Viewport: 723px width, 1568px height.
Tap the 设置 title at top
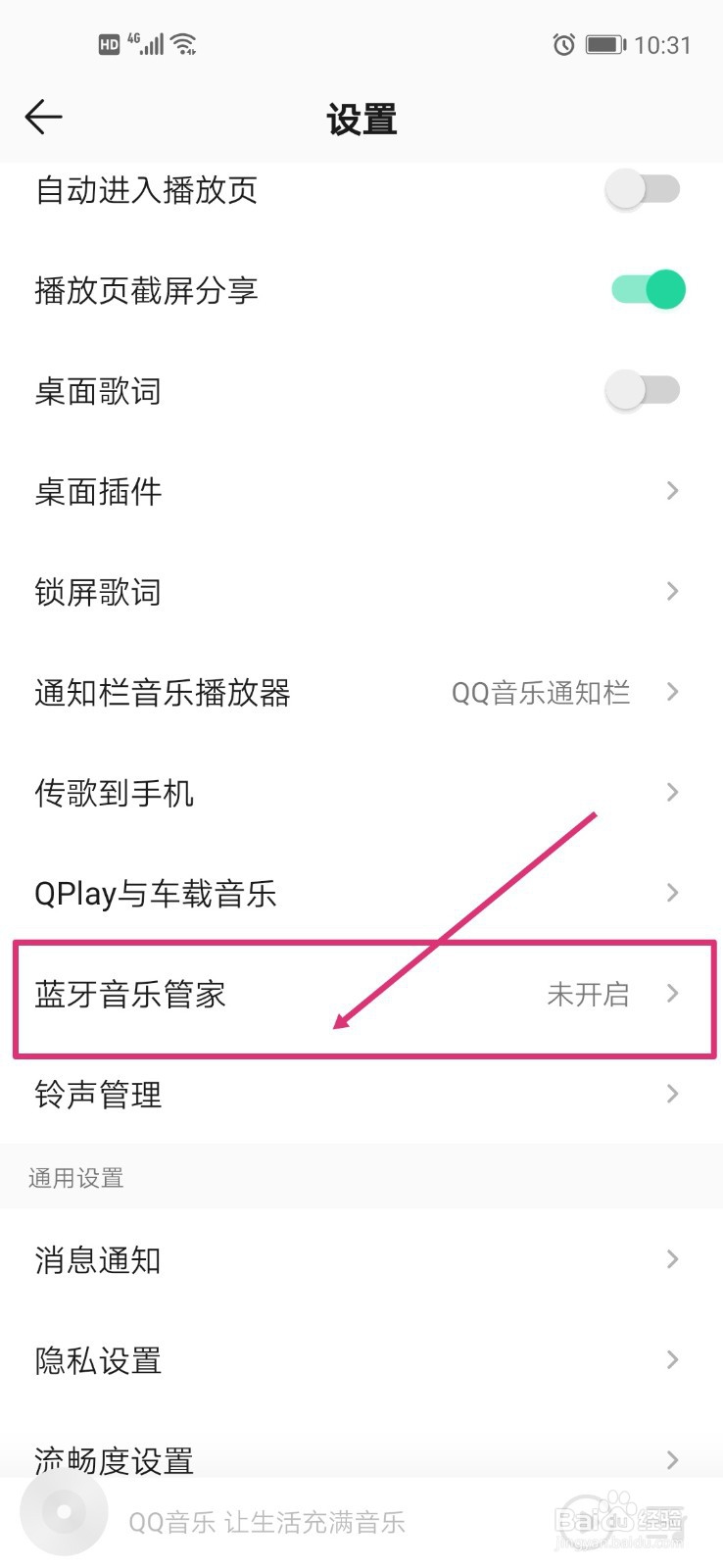click(361, 118)
